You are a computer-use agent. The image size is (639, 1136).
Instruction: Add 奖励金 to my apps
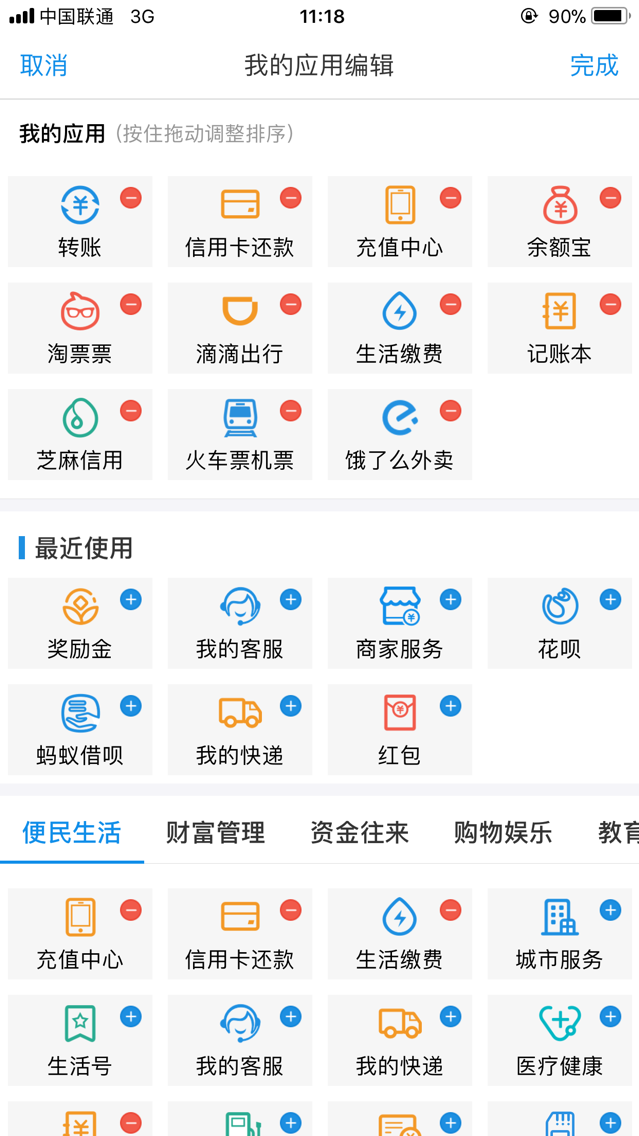[131, 599]
